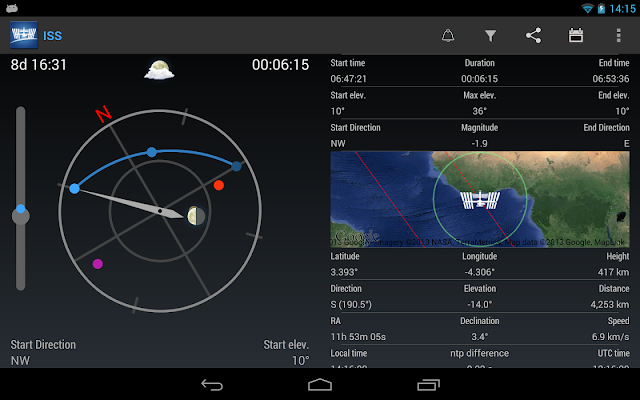Go back with the system back button

(x=212, y=384)
